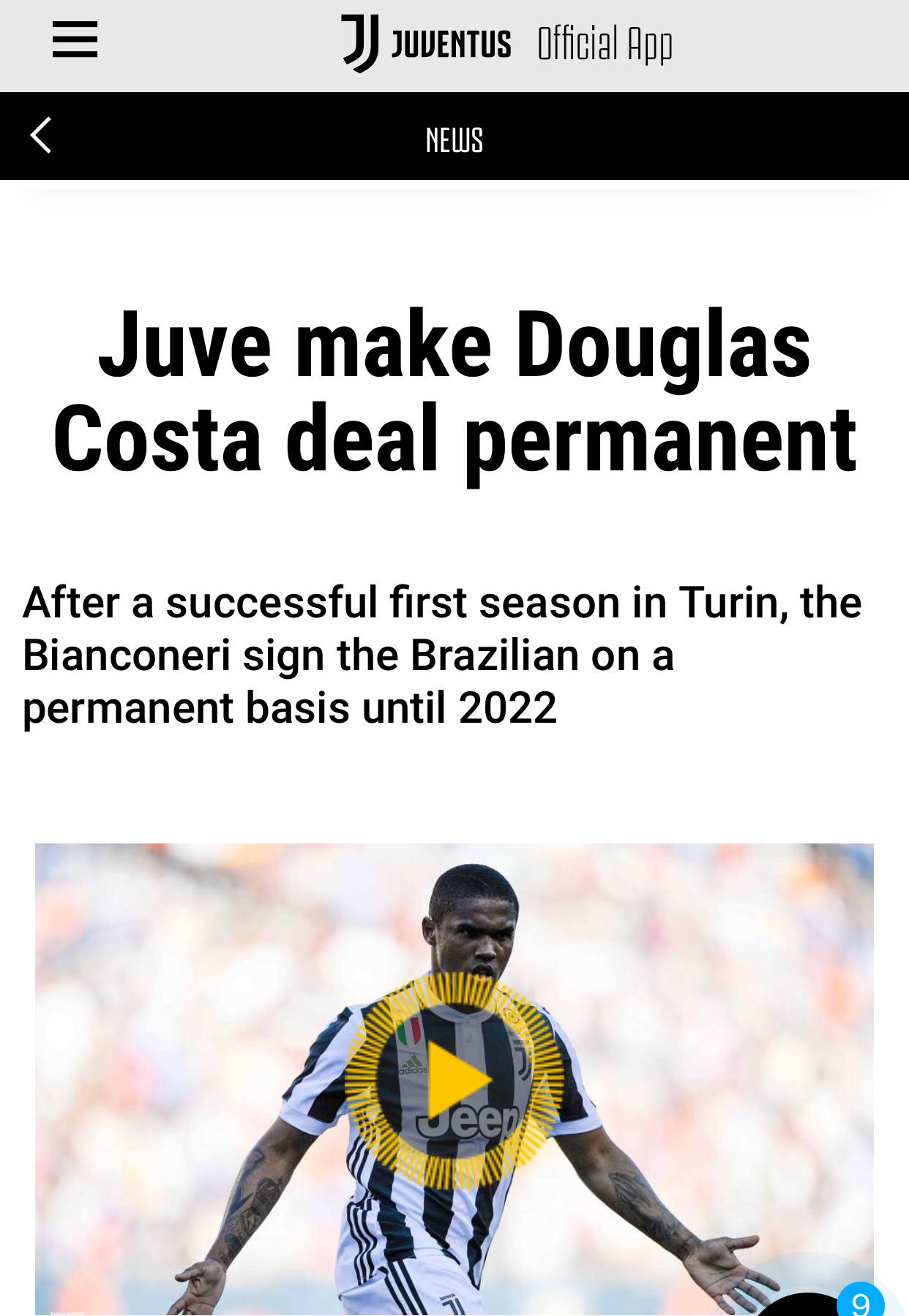
Task: Go back from the News page
Action: click(x=41, y=136)
